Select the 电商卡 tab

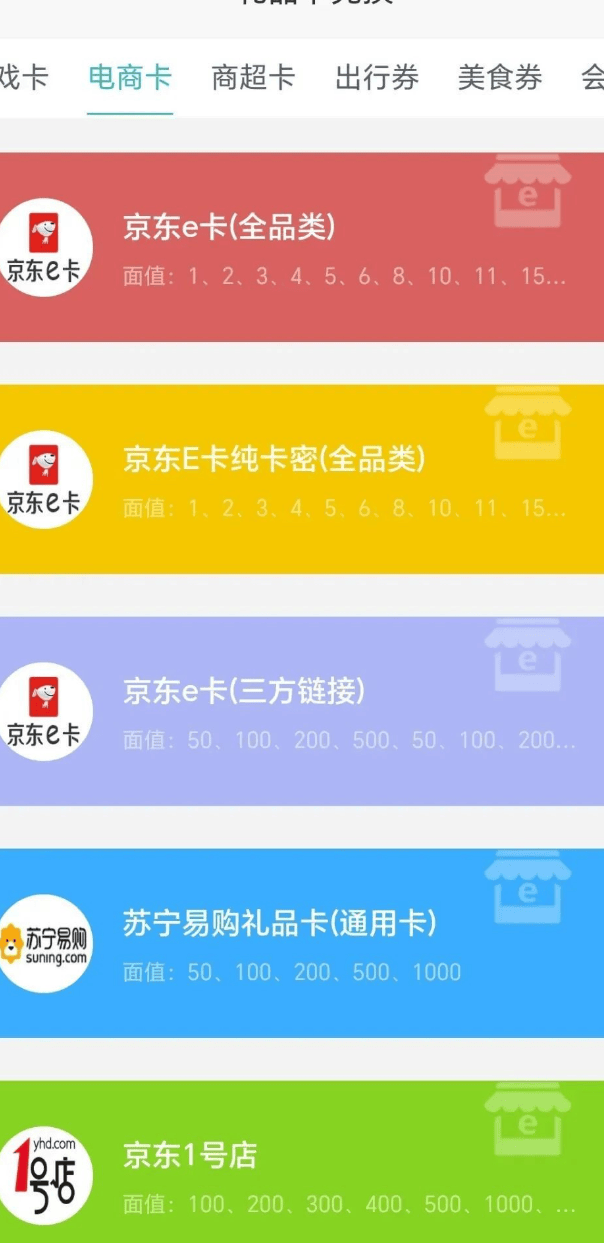(x=130, y=78)
